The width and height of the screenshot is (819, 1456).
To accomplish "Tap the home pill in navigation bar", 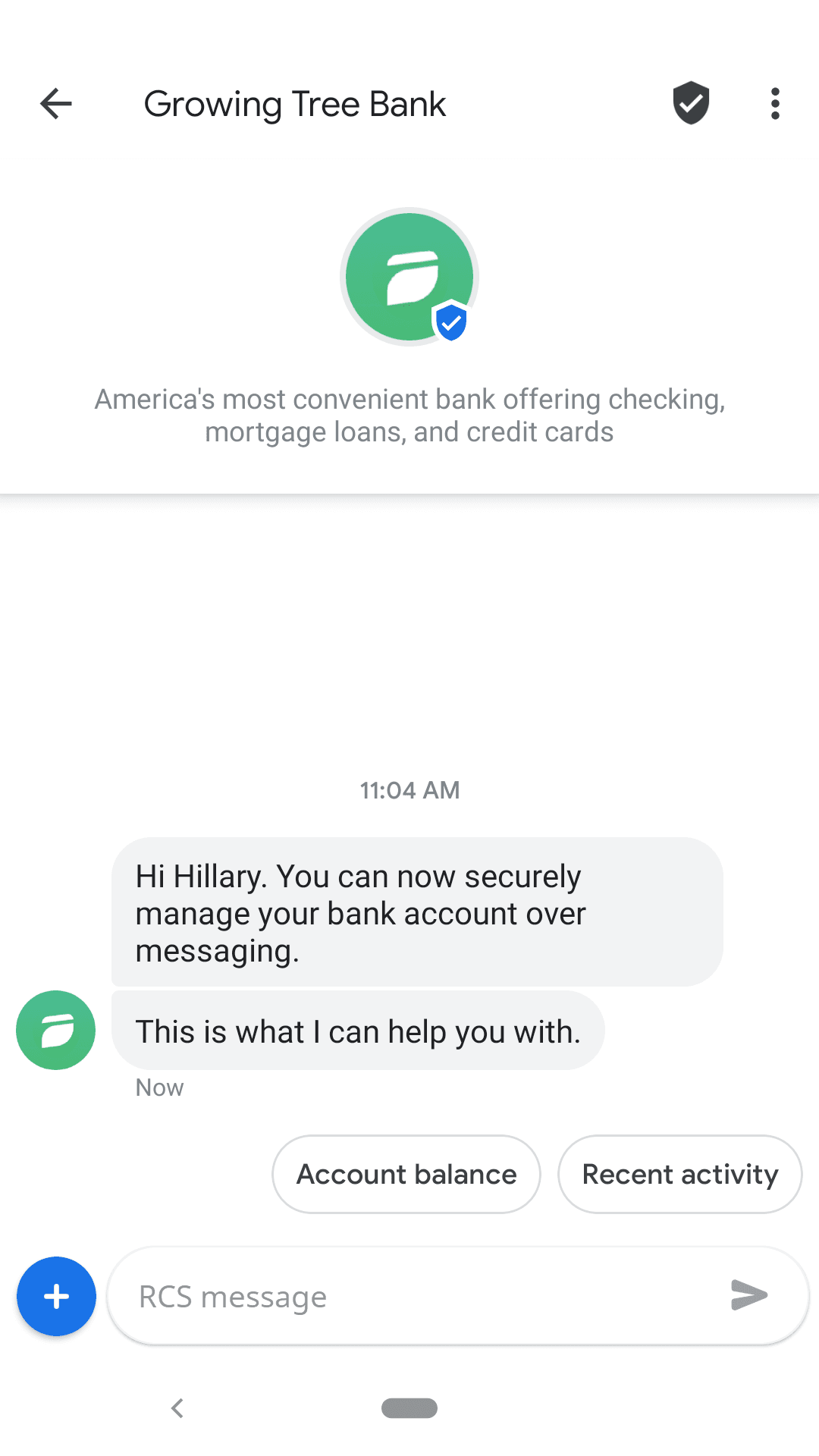I will coord(409,1408).
